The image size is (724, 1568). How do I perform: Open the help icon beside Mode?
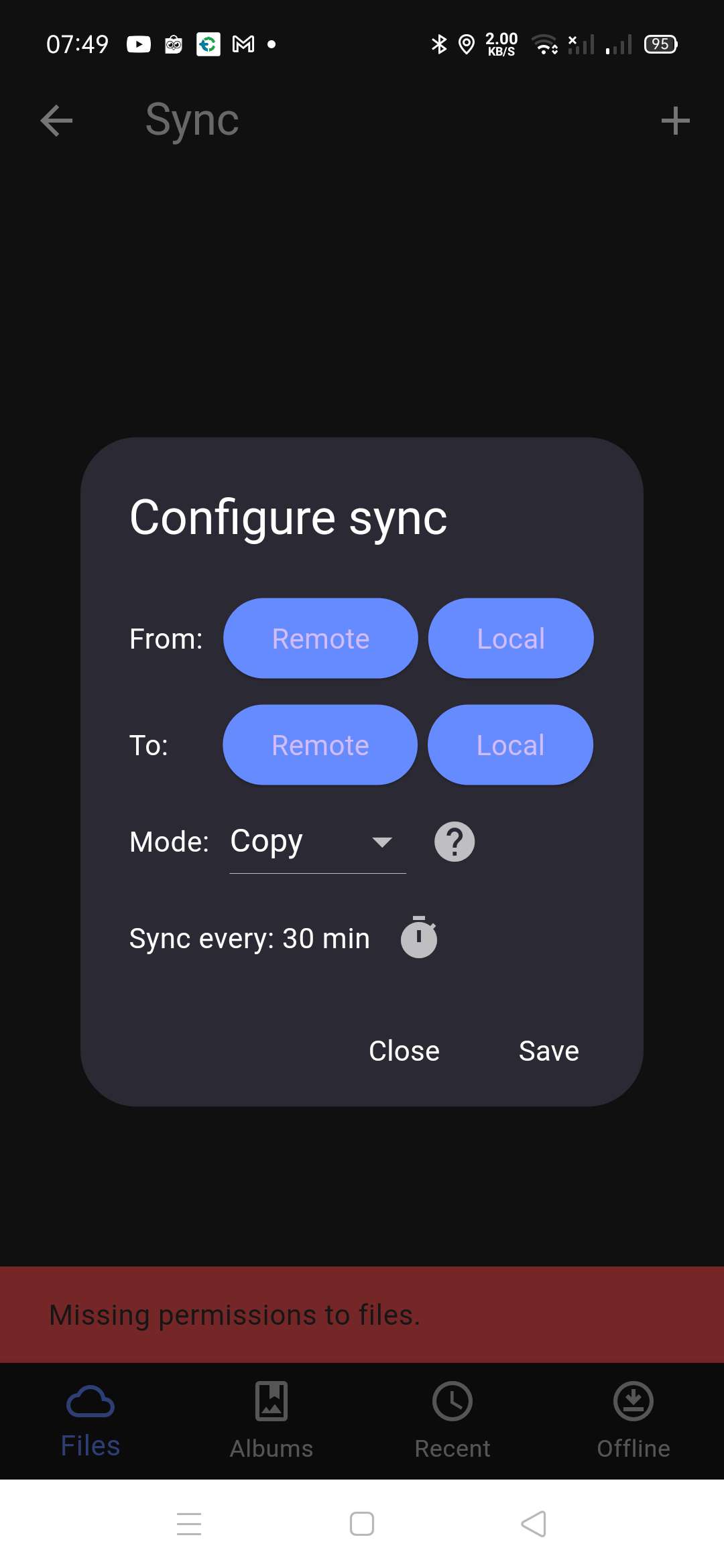tap(455, 842)
